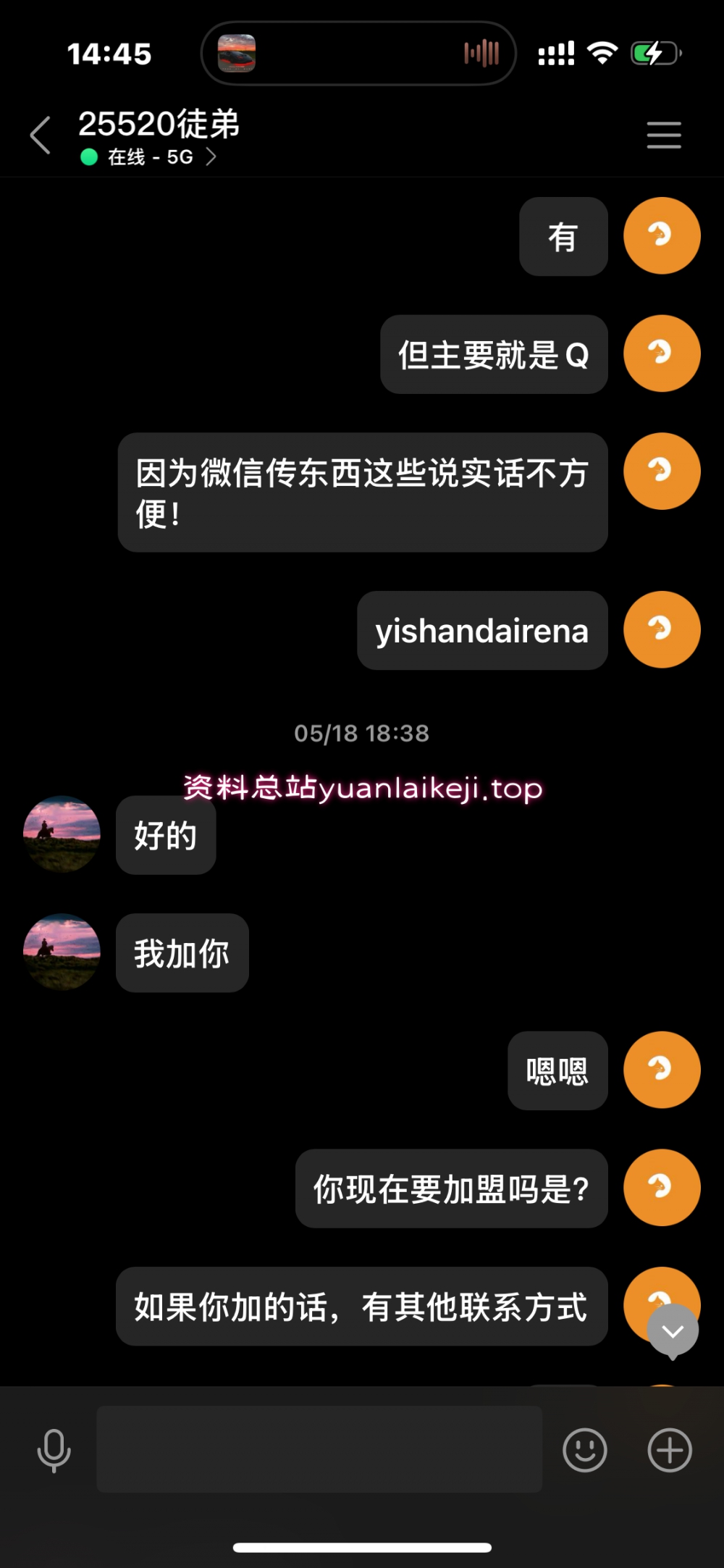Open contact avatar beside 好的 message
The image size is (724, 1568).
(62, 834)
